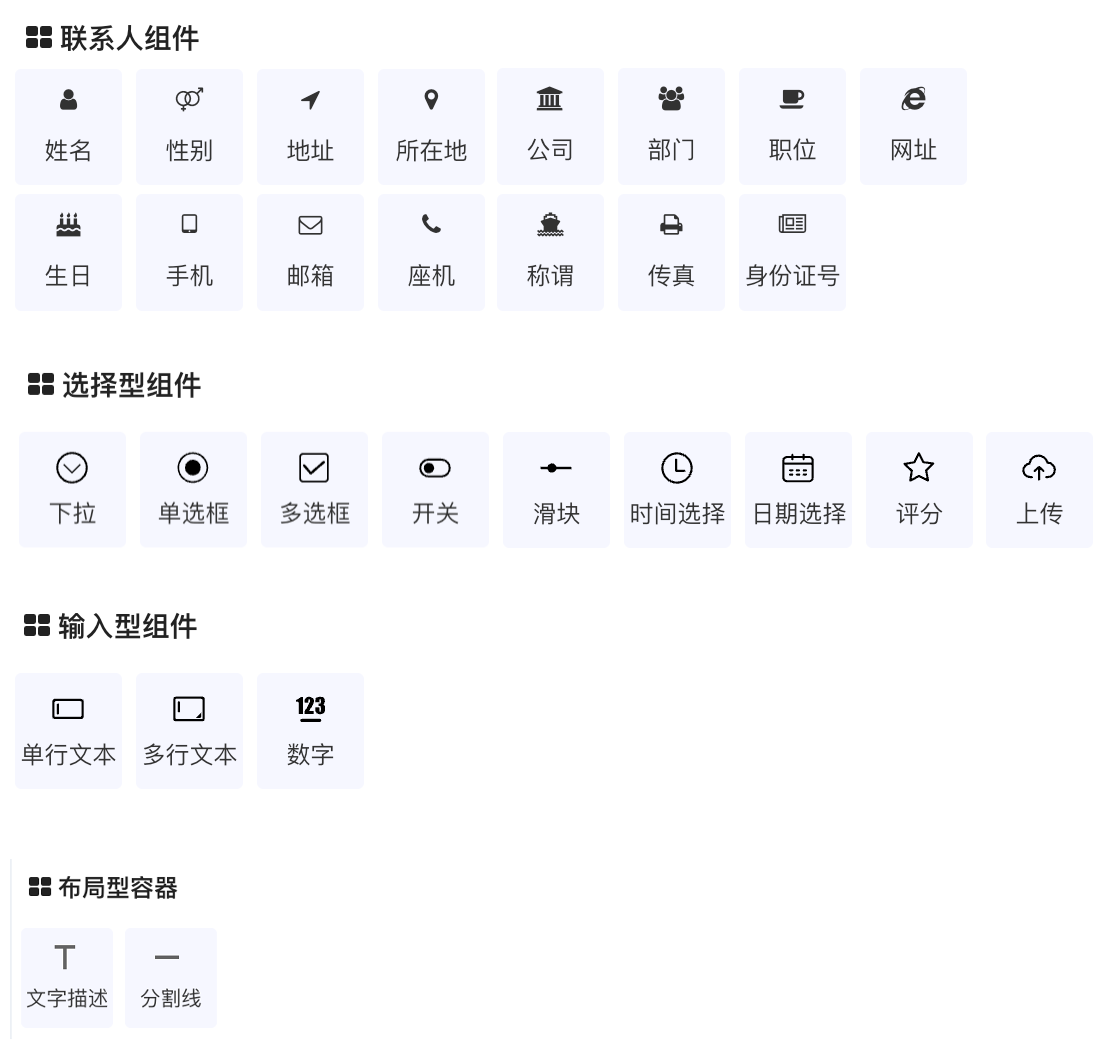Tap the 手机 component tile
This screenshot has width=1114, height=1054.
[189, 252]
